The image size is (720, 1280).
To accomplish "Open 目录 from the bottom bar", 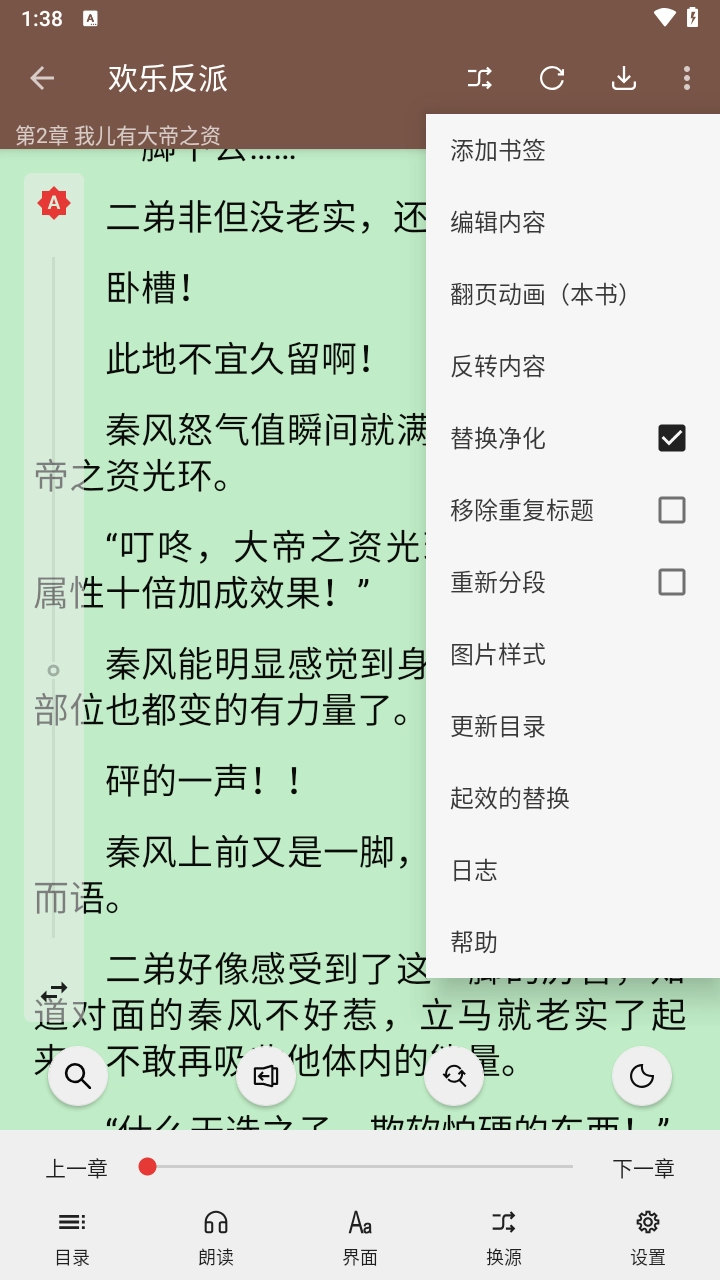I will coord(73,1236).
